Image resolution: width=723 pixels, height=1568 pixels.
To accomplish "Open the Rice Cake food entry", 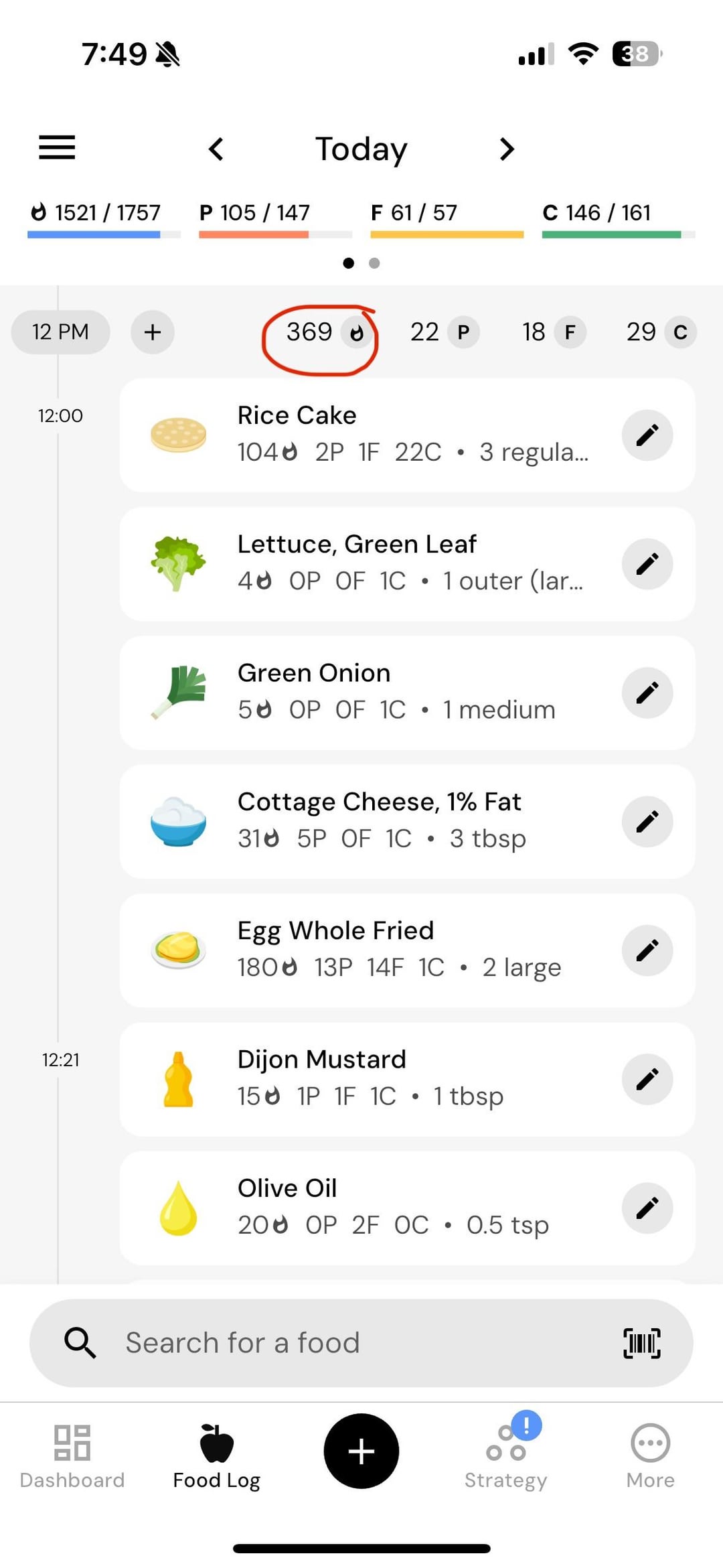I will 407,435.
